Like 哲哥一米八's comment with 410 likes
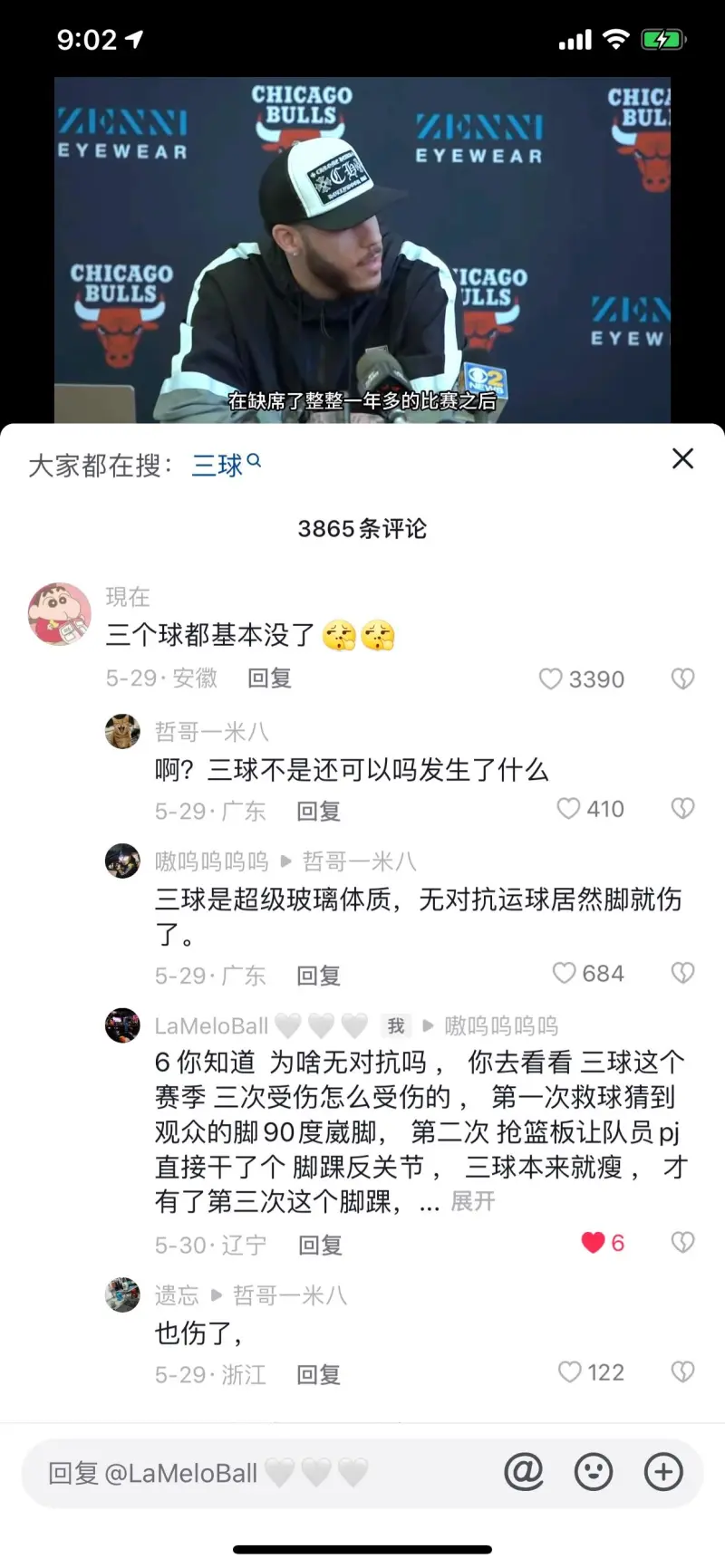This screenshot has width=725, height=1568. click(568, 809)
